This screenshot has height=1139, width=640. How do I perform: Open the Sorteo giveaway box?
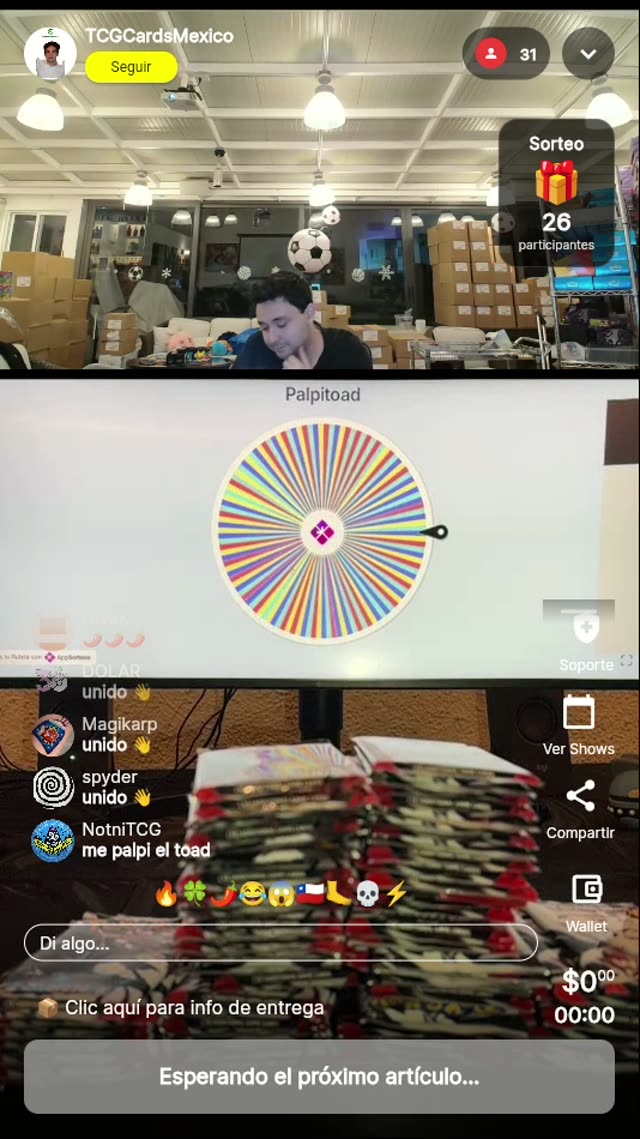(x=556, y=195)
